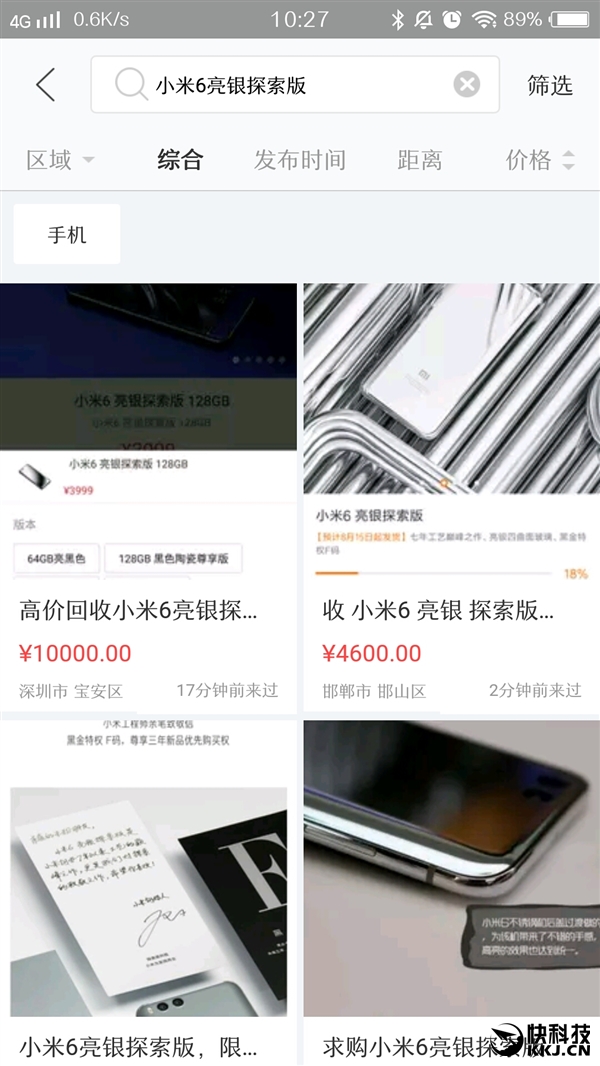Tap the search field containing 小米6亮银探索版
Image resolution: width=600 pixels, height=1066 pixels.
[x=290, y=85]
